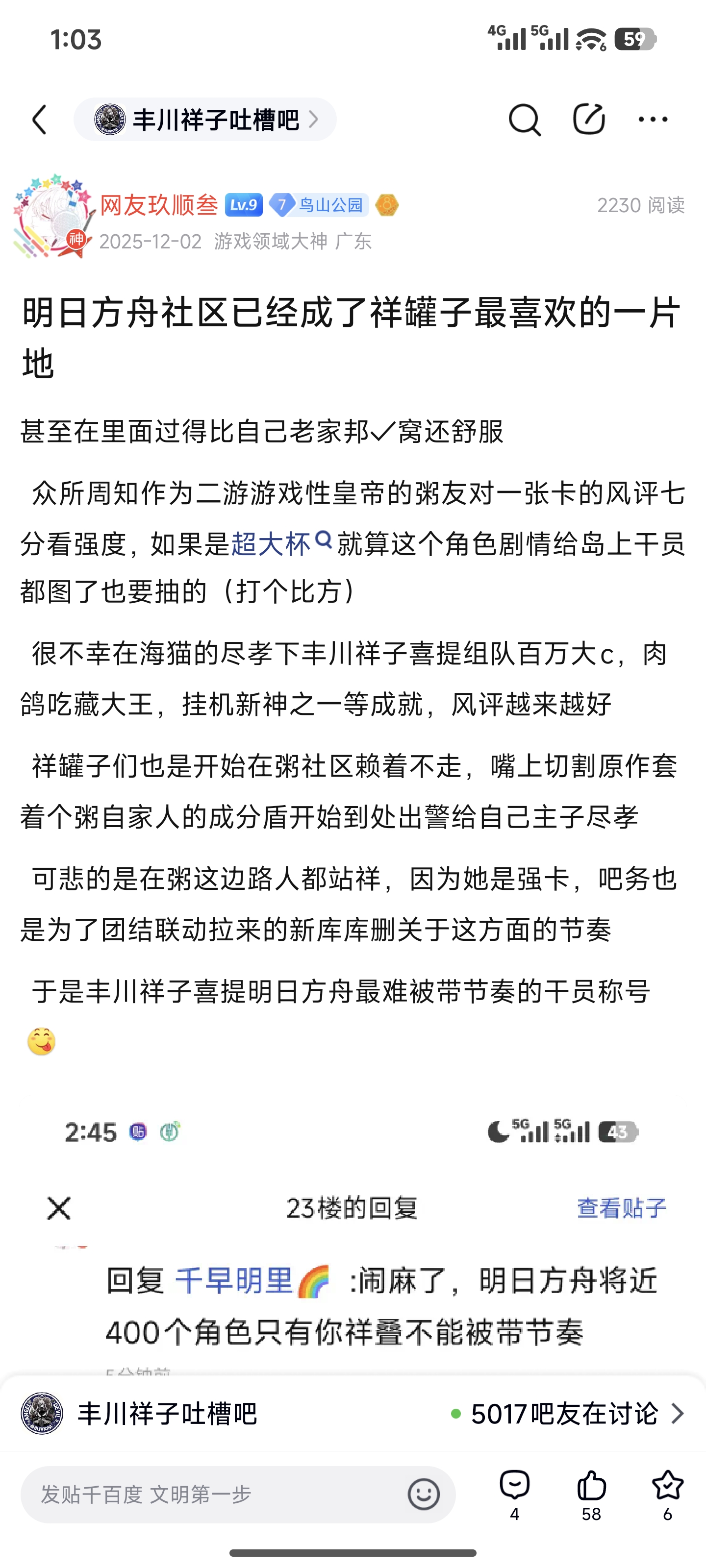Image resolution: width=706 pixels, height=1568 pixels.
Task: View the user profile of 网友玖顺叁
Action: pyautogui.click(x=159, y=205)
